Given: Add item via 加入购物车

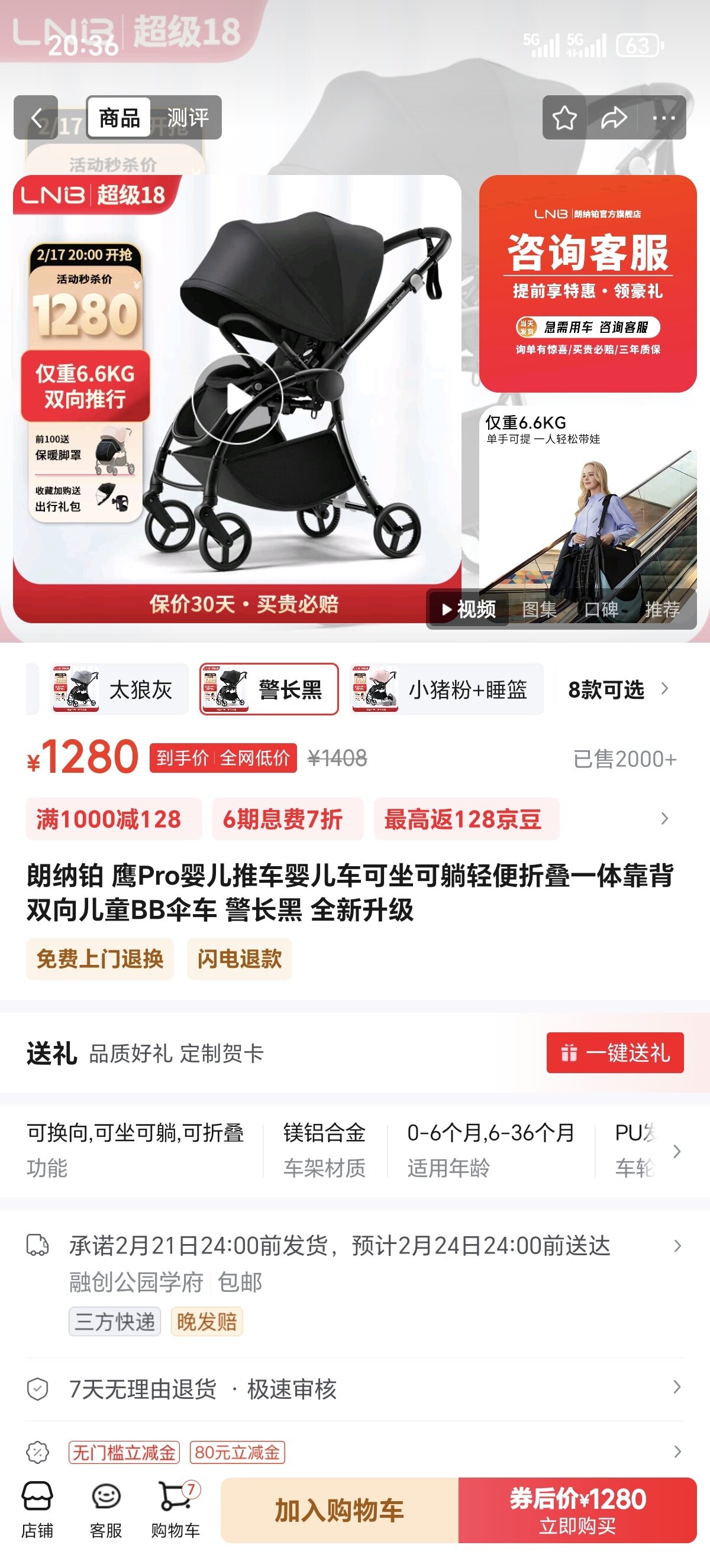Looking at the screenshot, I should [x=339, y=1510].
